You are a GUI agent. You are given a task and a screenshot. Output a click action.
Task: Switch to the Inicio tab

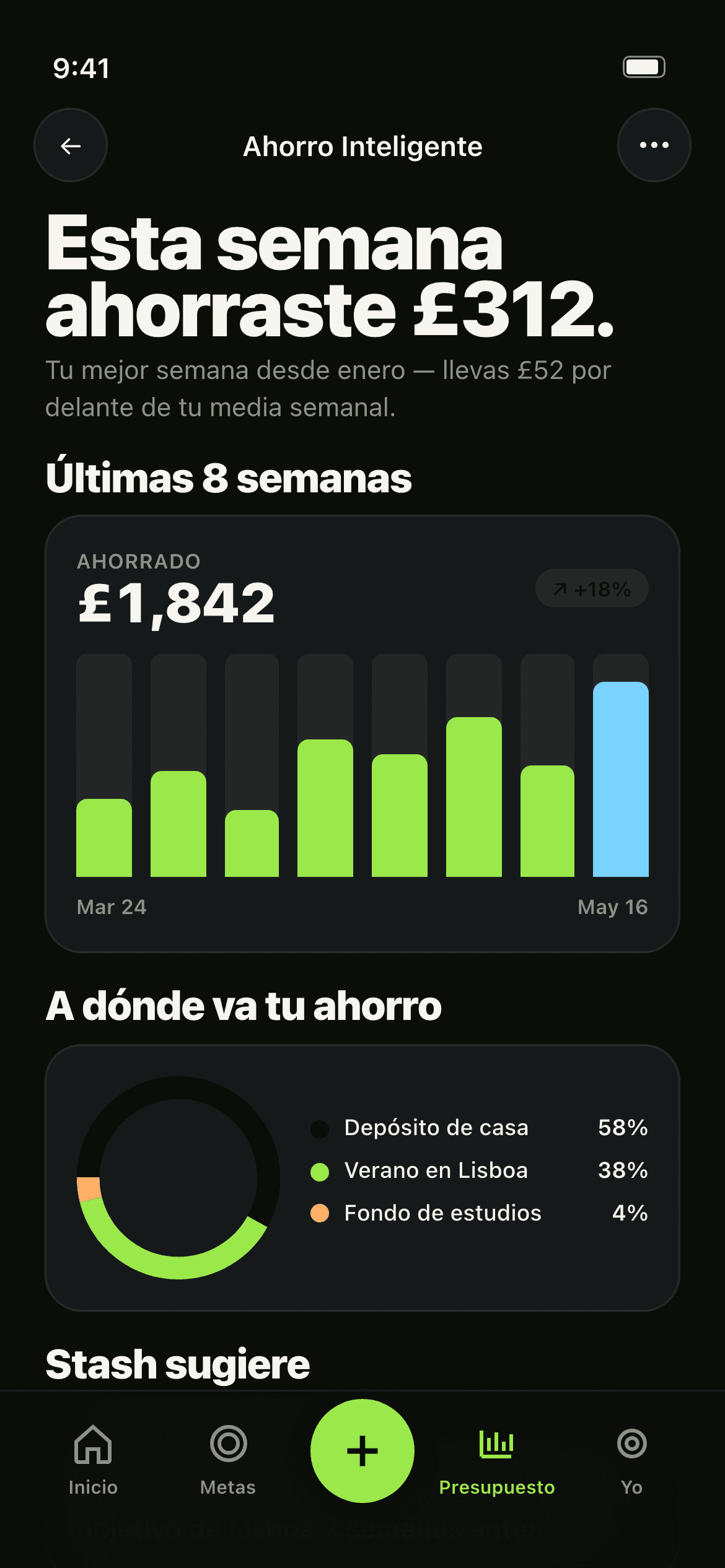point(93,1460)
